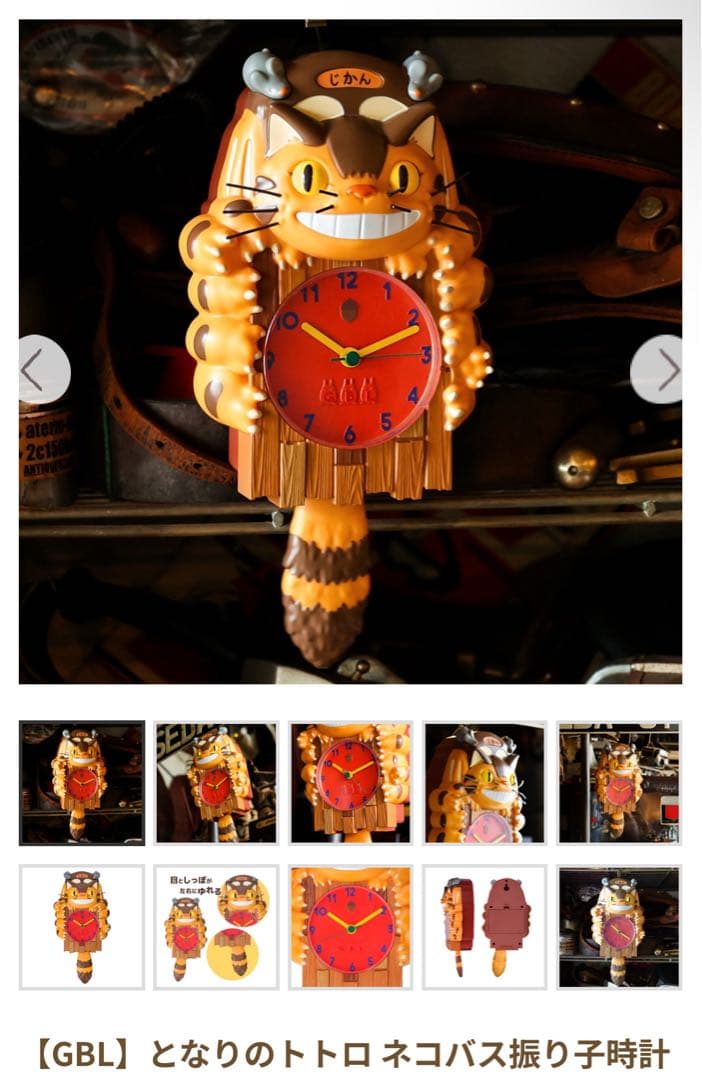Select the last thumbnail with garage background
The width and height of the screenshot is (702, 1080).
coord(619,927)
